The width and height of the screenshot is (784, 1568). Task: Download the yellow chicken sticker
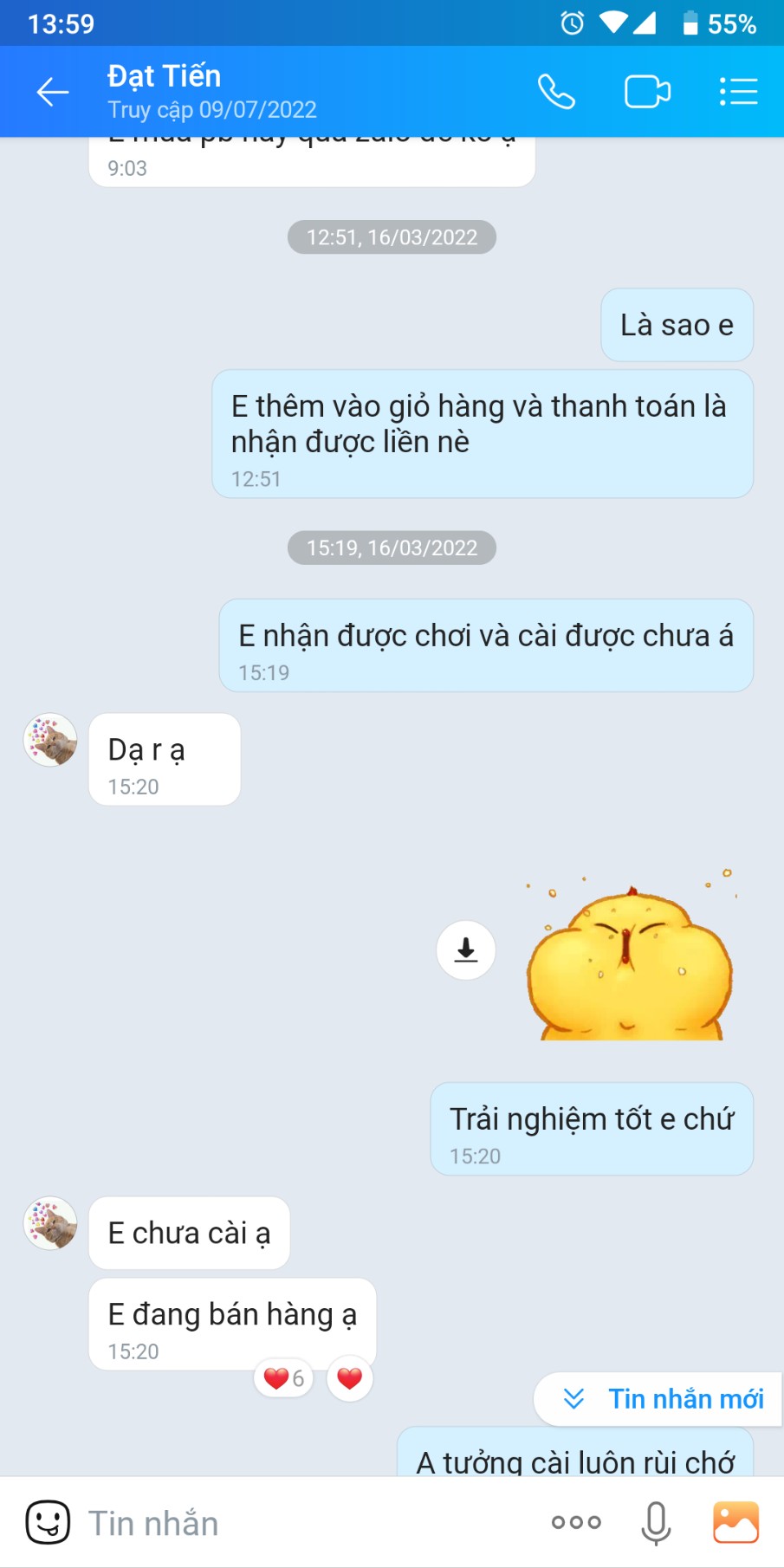[465, 950]
